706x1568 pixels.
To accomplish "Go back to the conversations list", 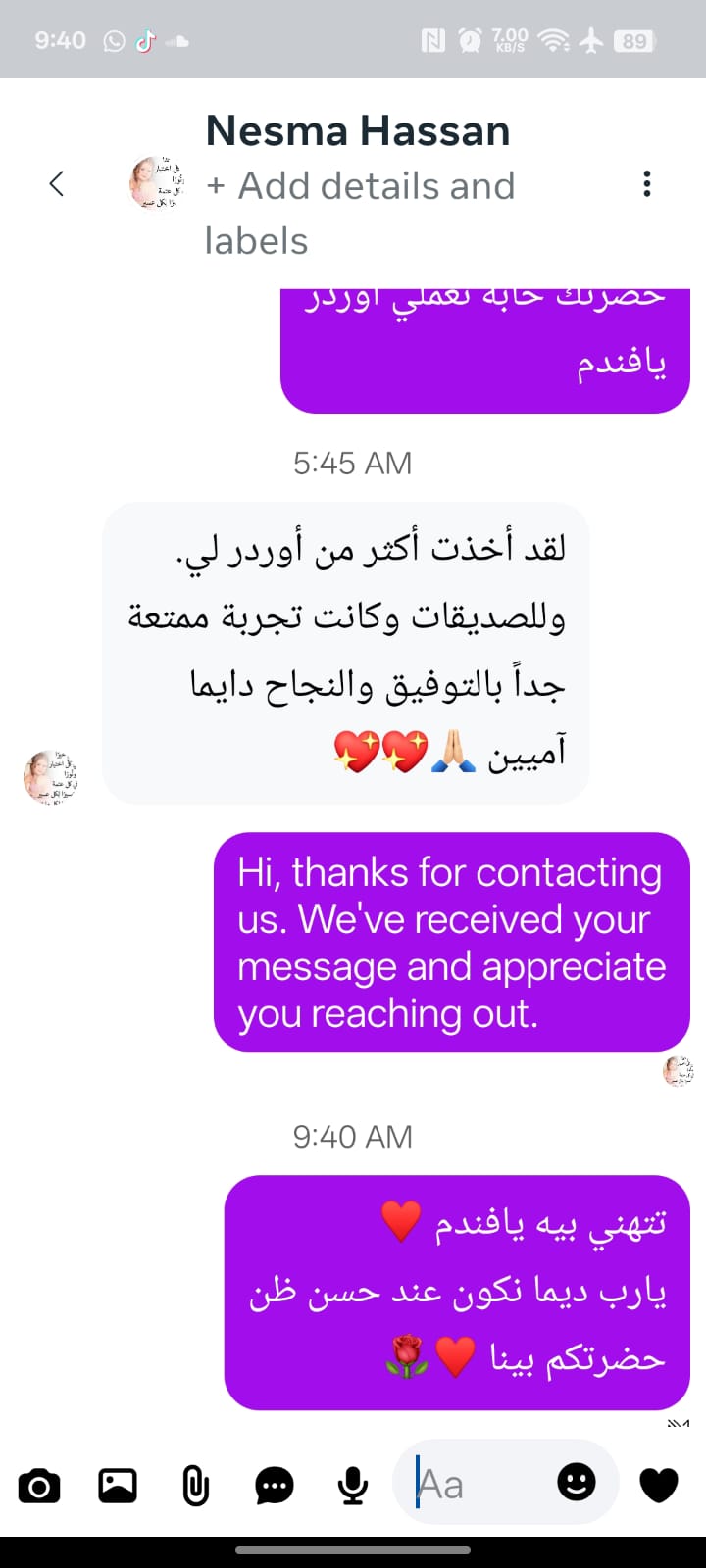I will click(57, 183).
